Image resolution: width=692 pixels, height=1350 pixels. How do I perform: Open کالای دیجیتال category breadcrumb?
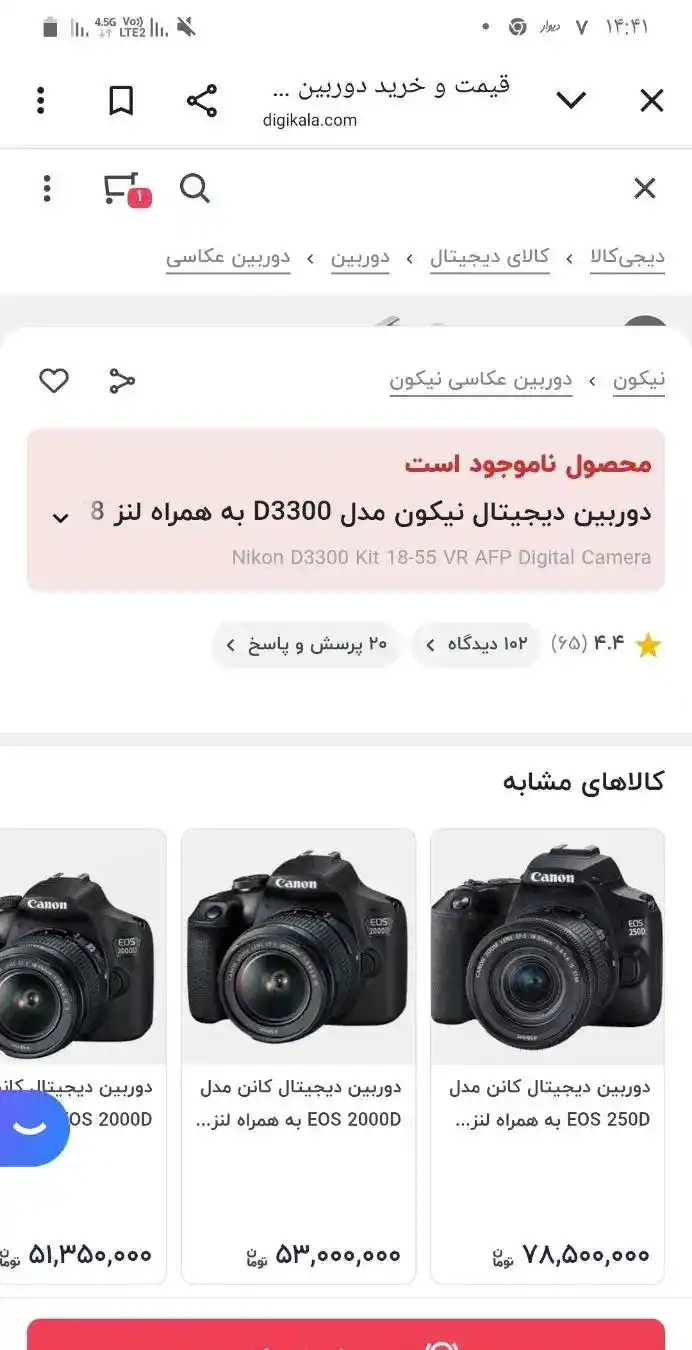490,258
